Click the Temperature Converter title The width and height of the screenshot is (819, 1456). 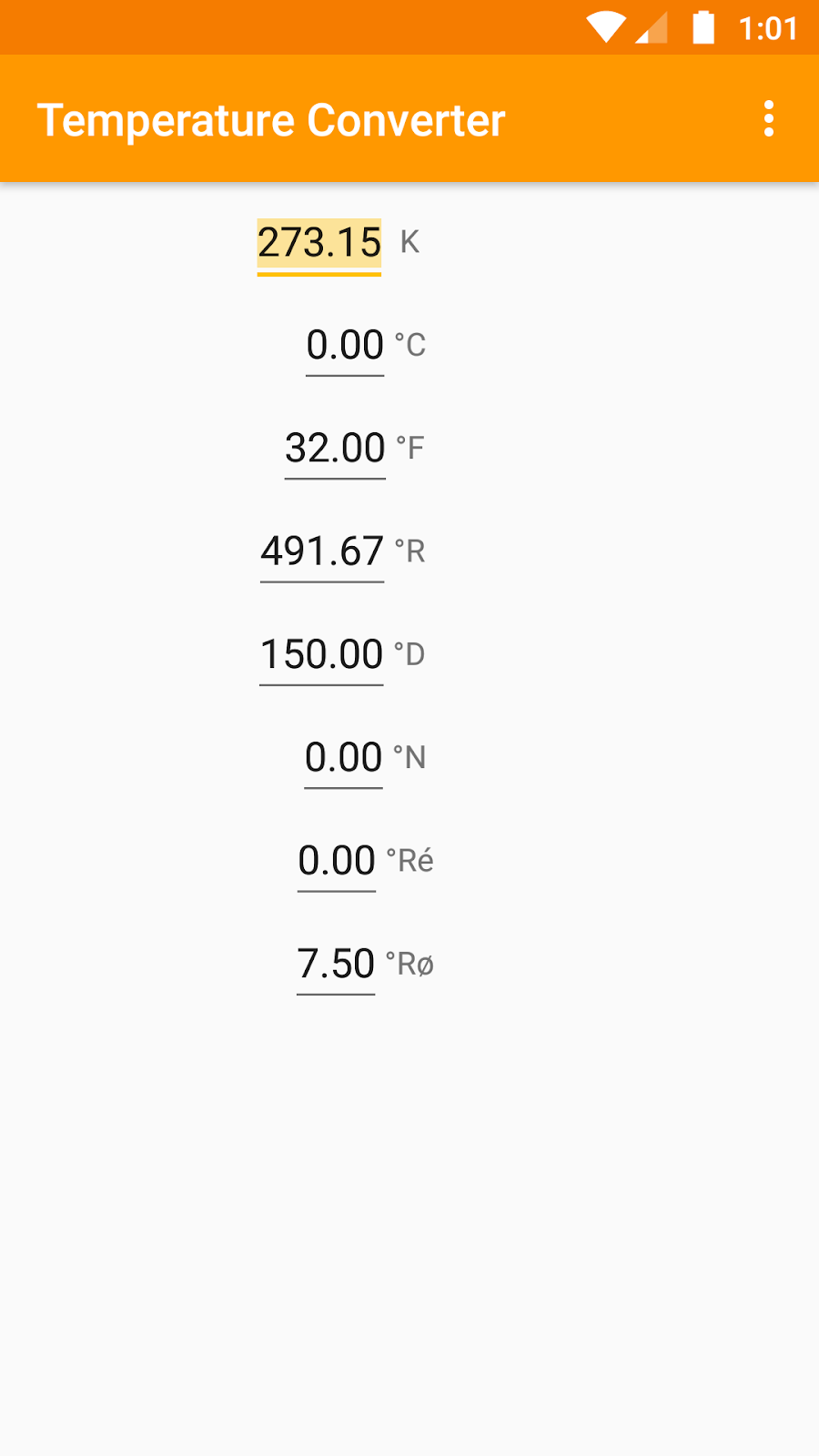point(272,118)
